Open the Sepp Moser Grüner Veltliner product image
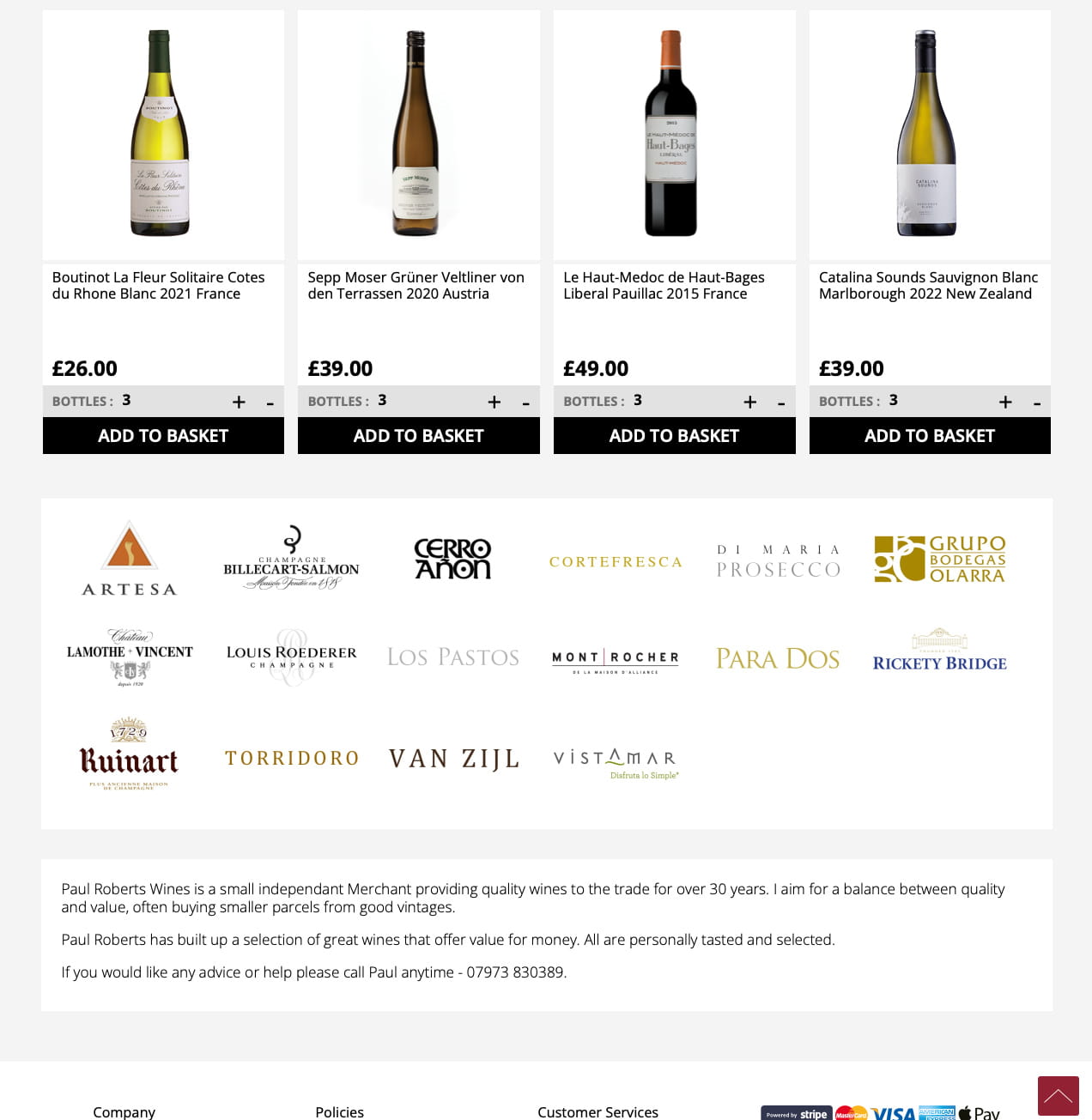 tap(416, 133)
